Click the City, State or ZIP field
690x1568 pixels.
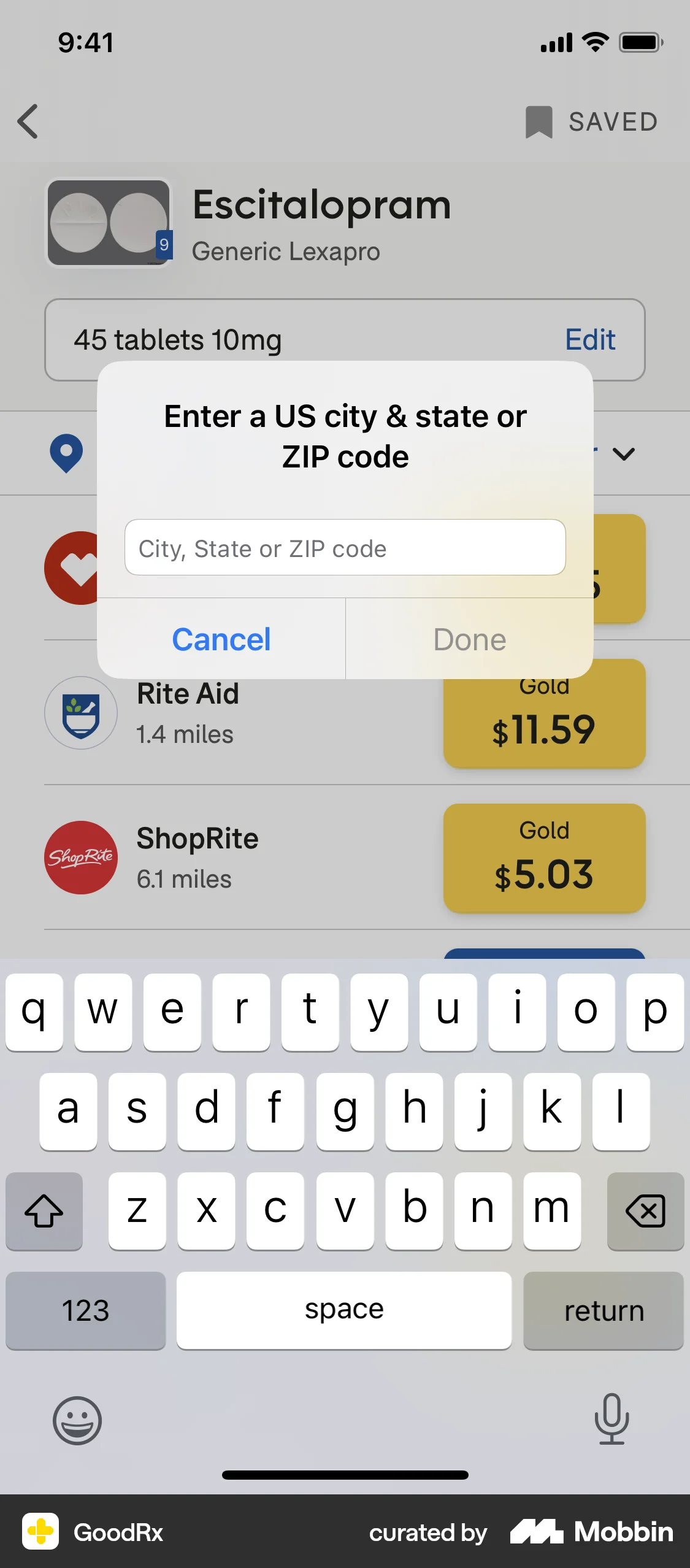[345, 548]
